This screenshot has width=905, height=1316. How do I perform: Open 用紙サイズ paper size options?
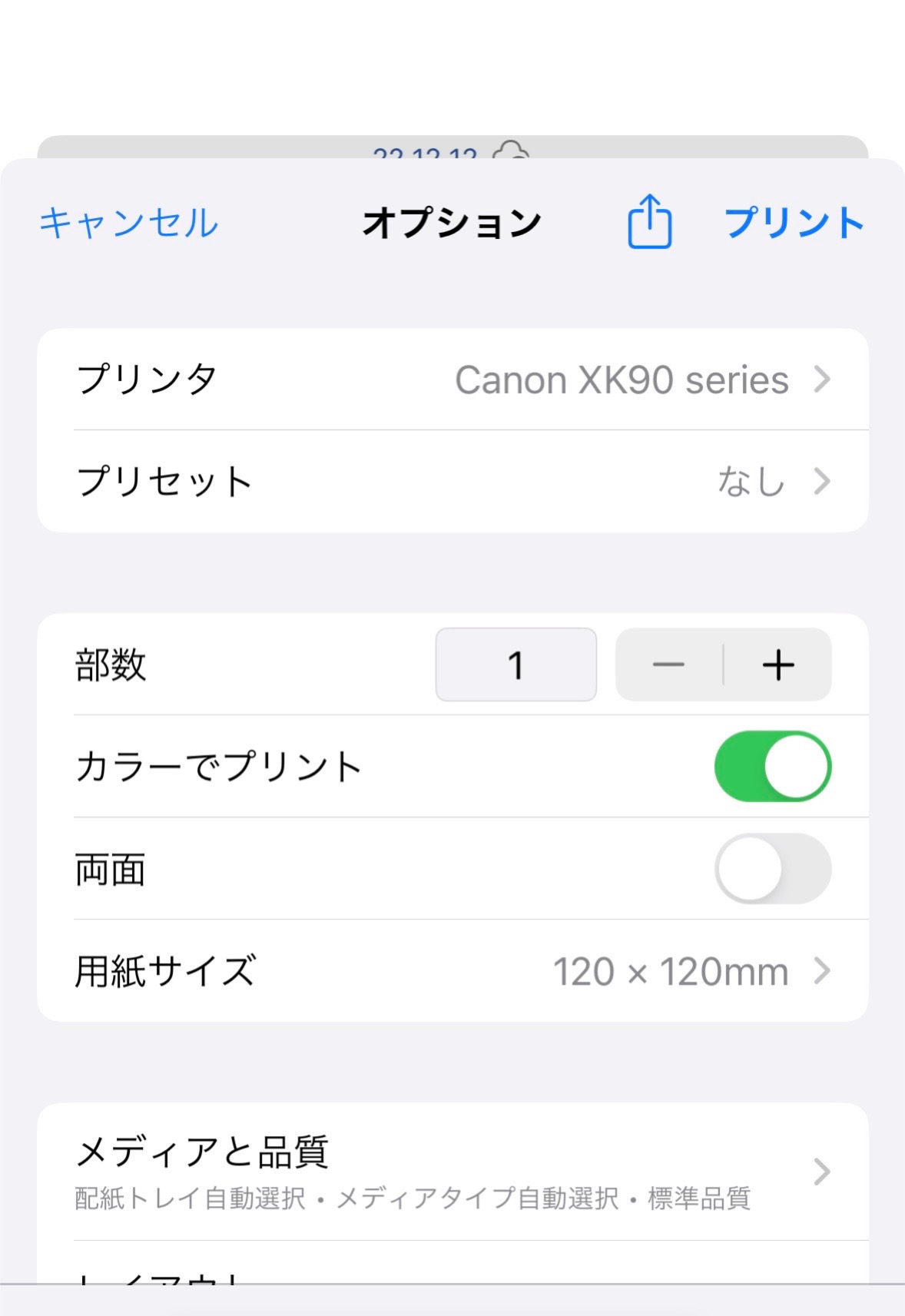point(452,971)
